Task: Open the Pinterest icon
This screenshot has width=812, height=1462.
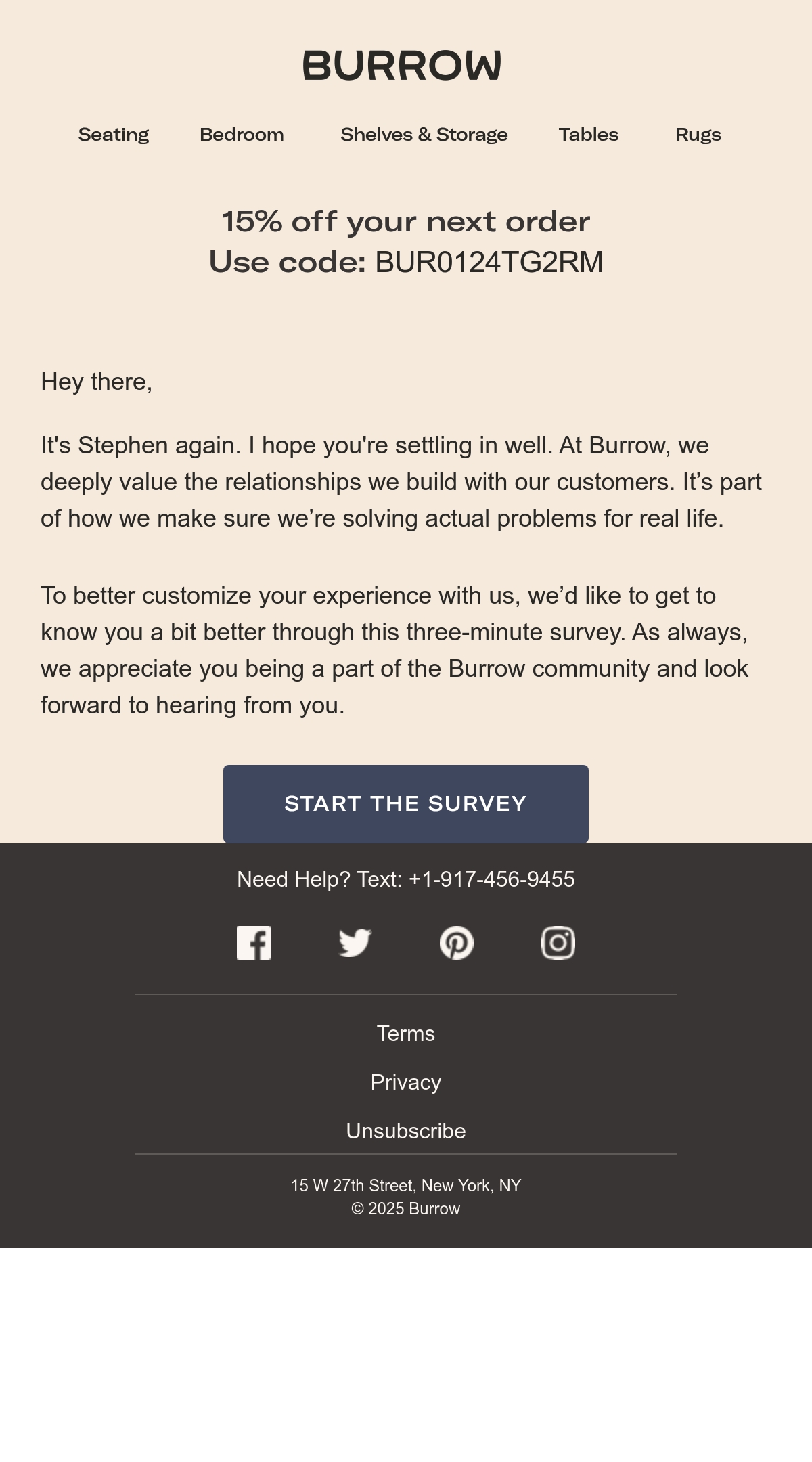Action: 457,943
